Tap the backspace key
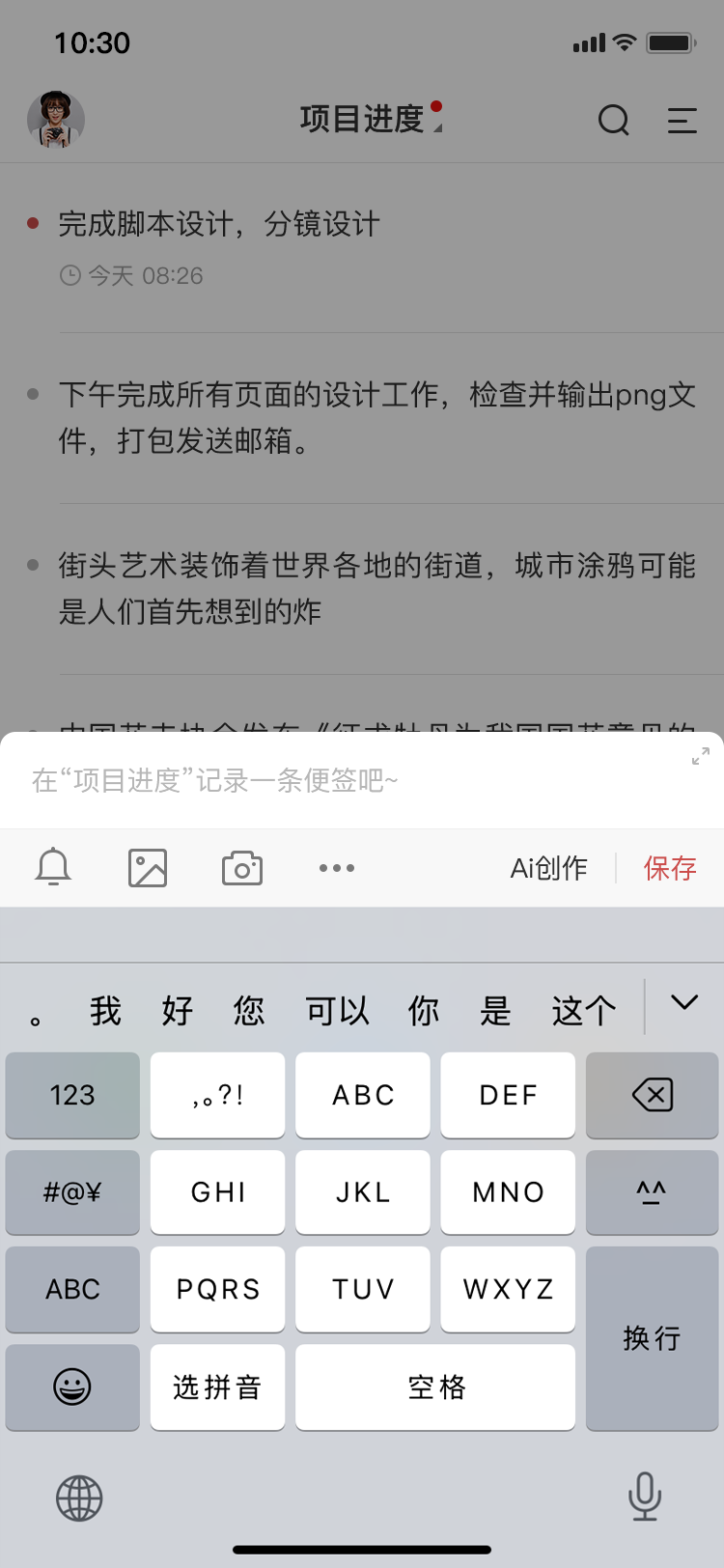Image resolution: width=724 pixels, height=1568 pixels. [652, 1095]
